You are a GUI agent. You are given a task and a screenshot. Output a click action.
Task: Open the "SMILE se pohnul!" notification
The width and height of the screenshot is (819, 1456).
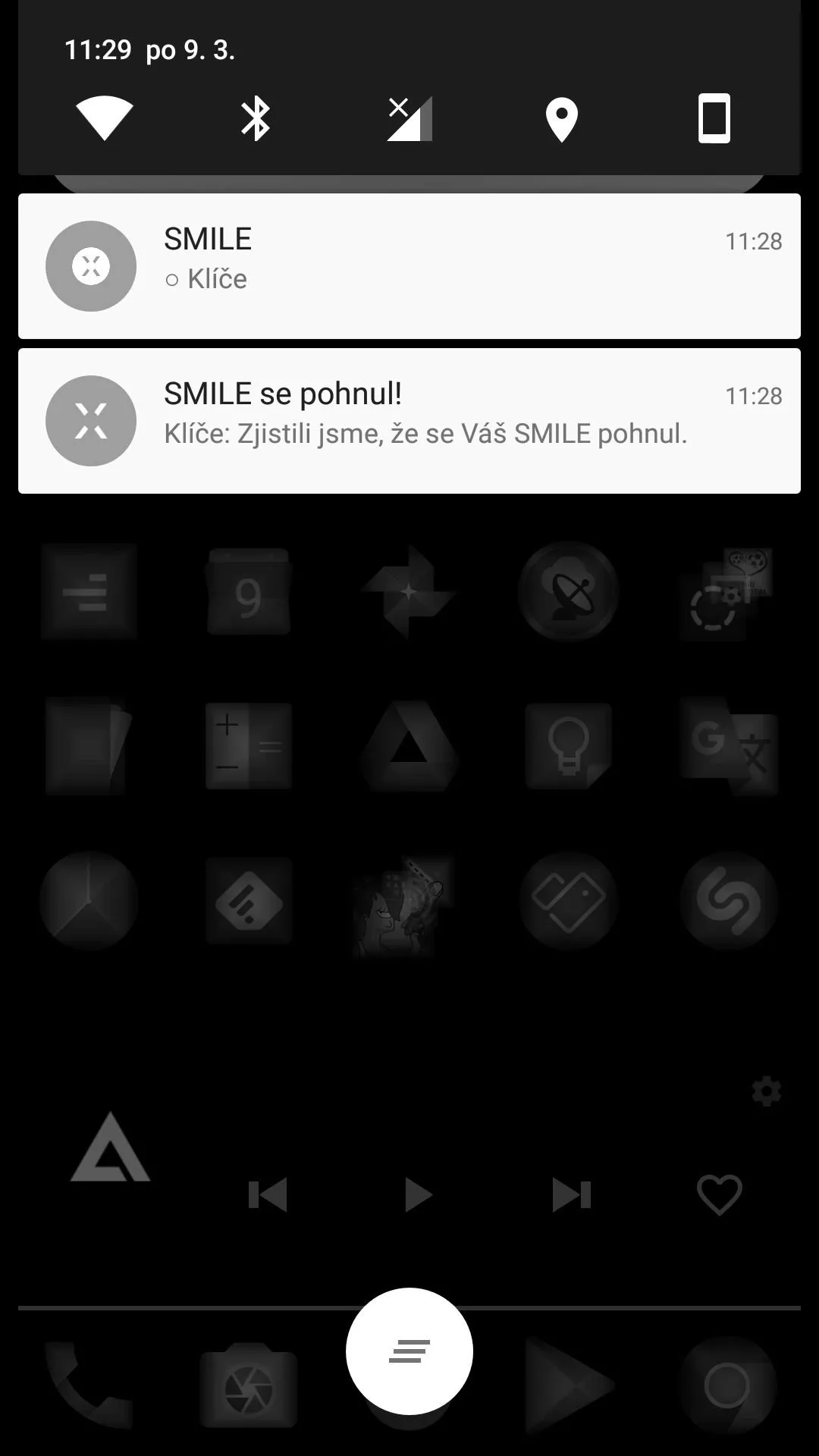[x=409, y=421]
